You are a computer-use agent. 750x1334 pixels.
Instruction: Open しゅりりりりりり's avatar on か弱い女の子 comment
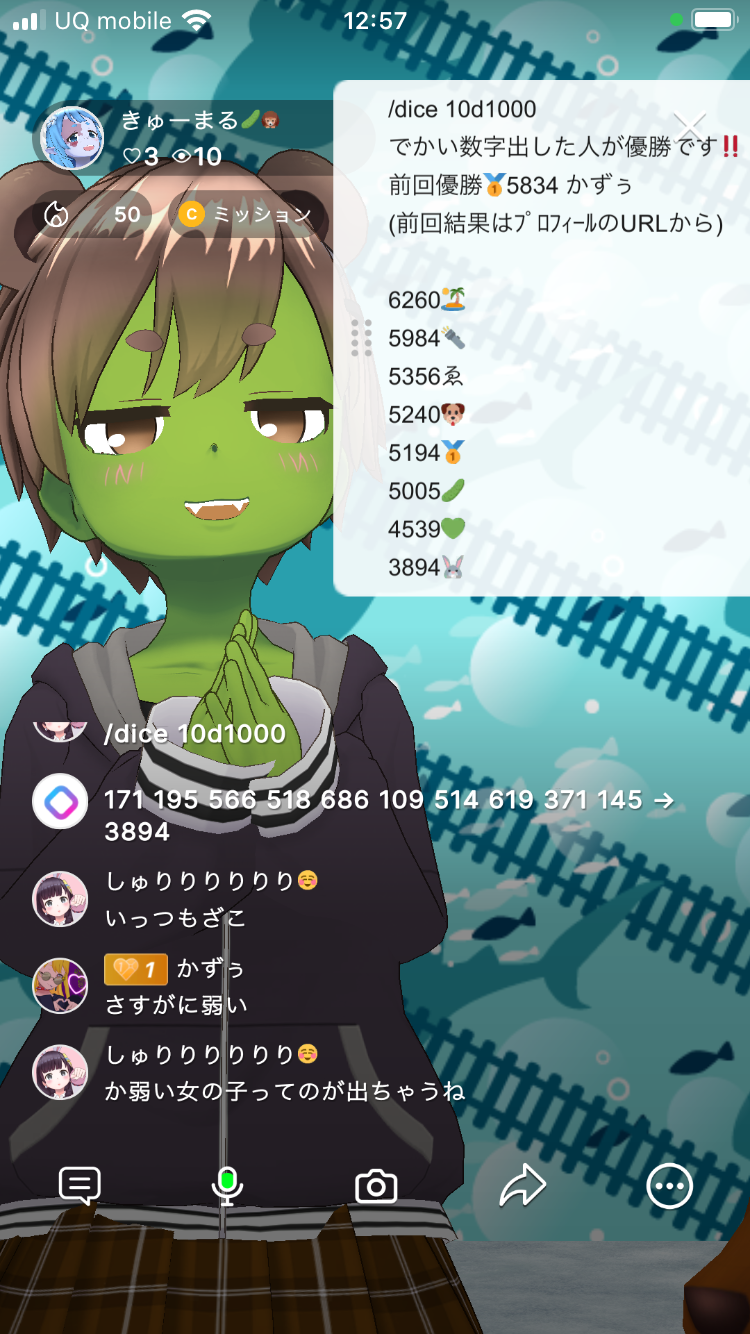pyautogui.click(x=60, y=1072)
